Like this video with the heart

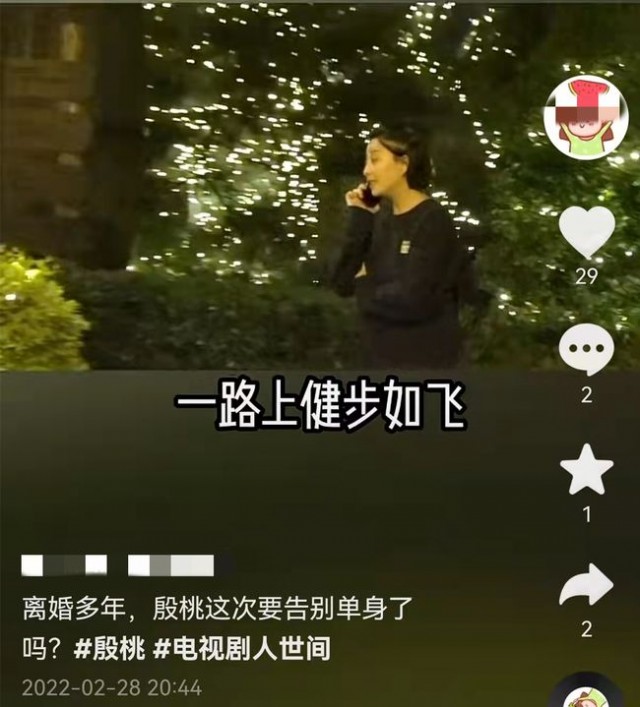(586, 232)
